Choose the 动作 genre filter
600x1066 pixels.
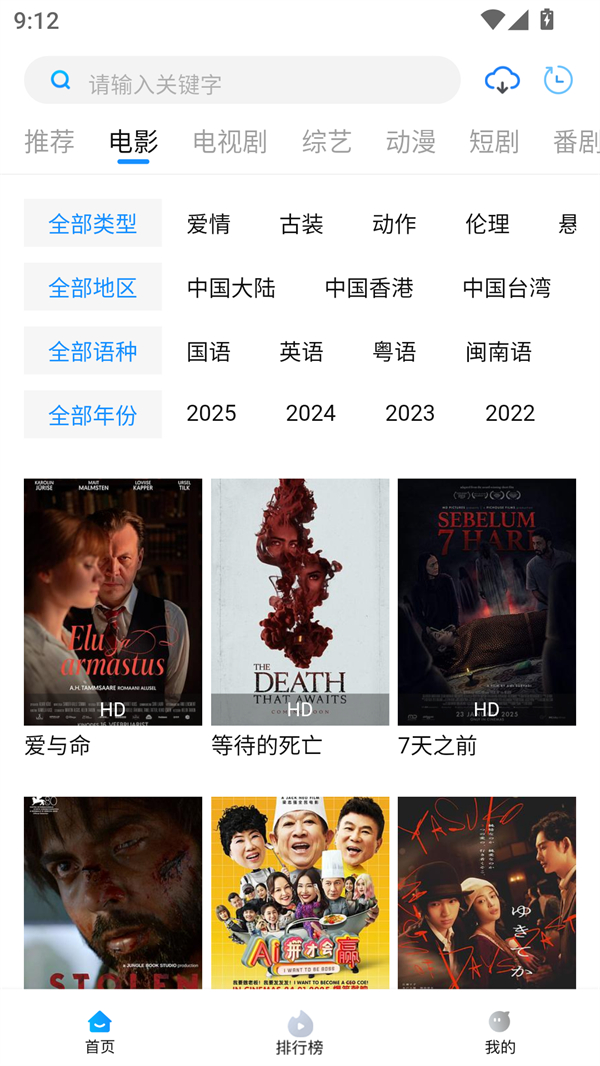394,223
